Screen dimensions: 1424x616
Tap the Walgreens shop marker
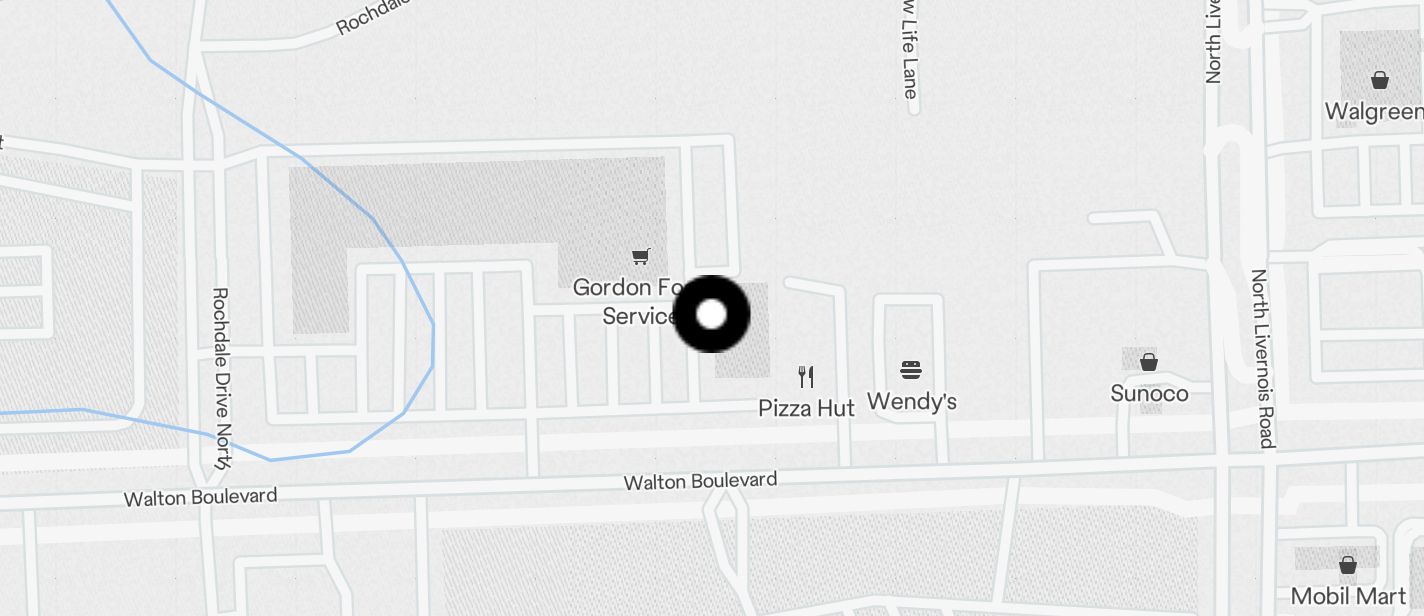tap(1380, 80)
